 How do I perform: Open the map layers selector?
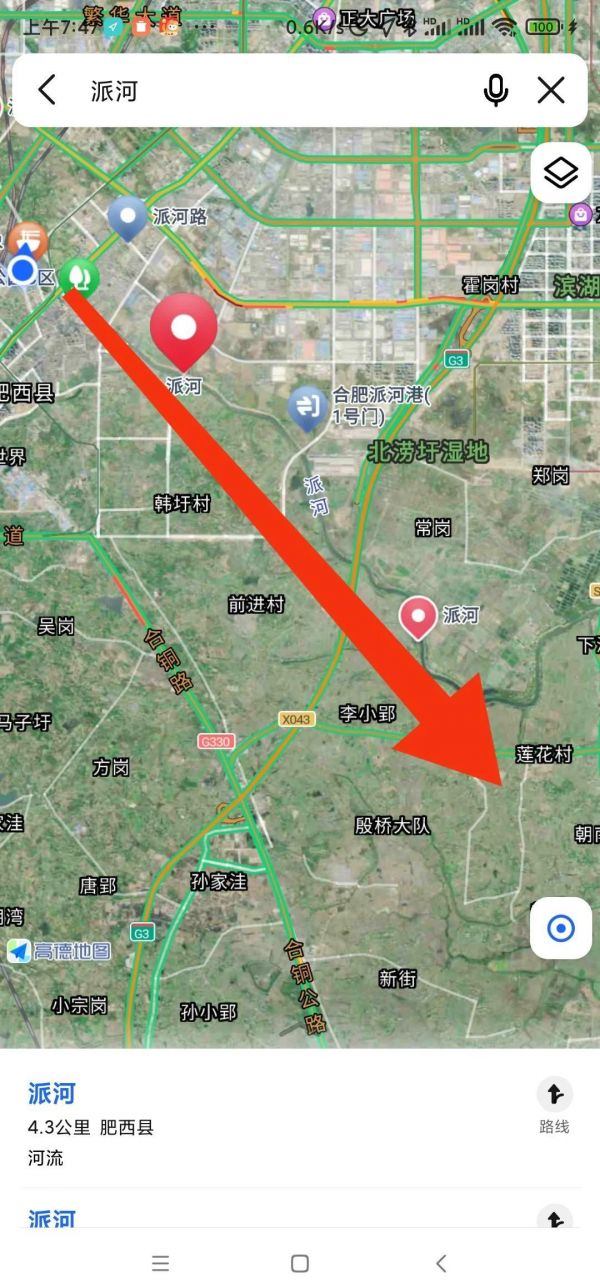(x=561, y=173)
